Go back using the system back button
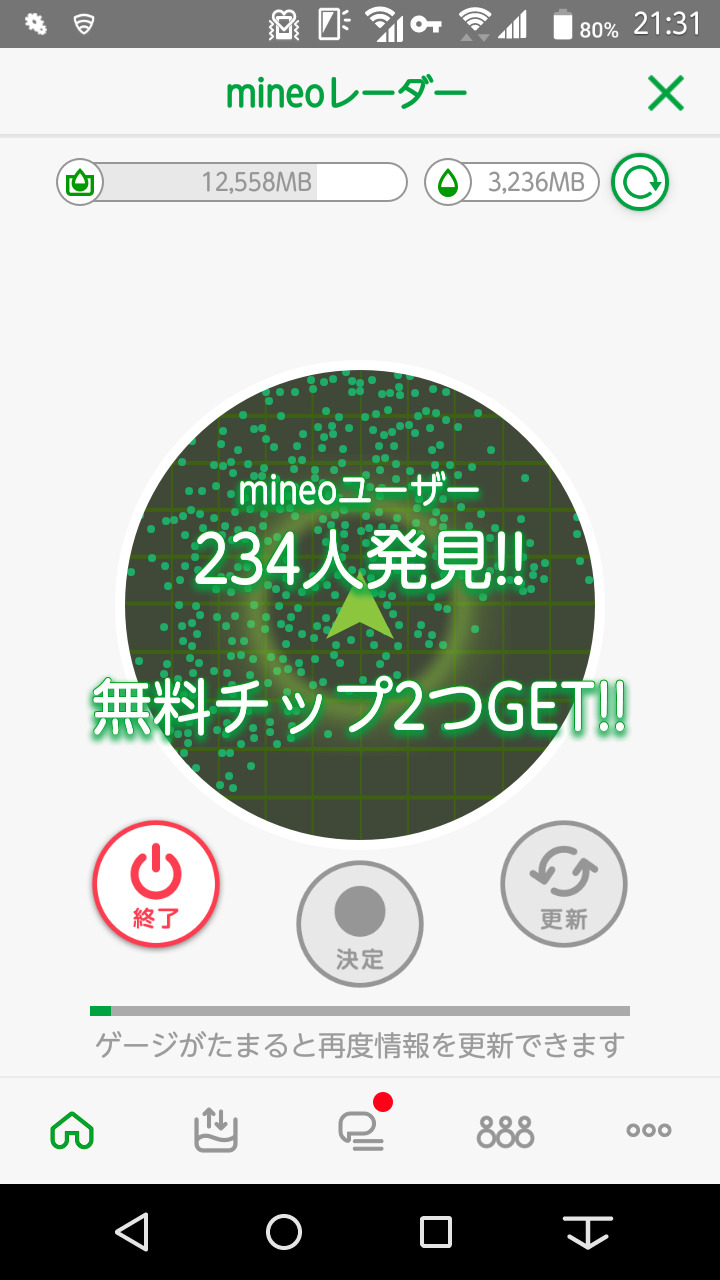Screen dimensions: 720x1280 point(132,1232)
